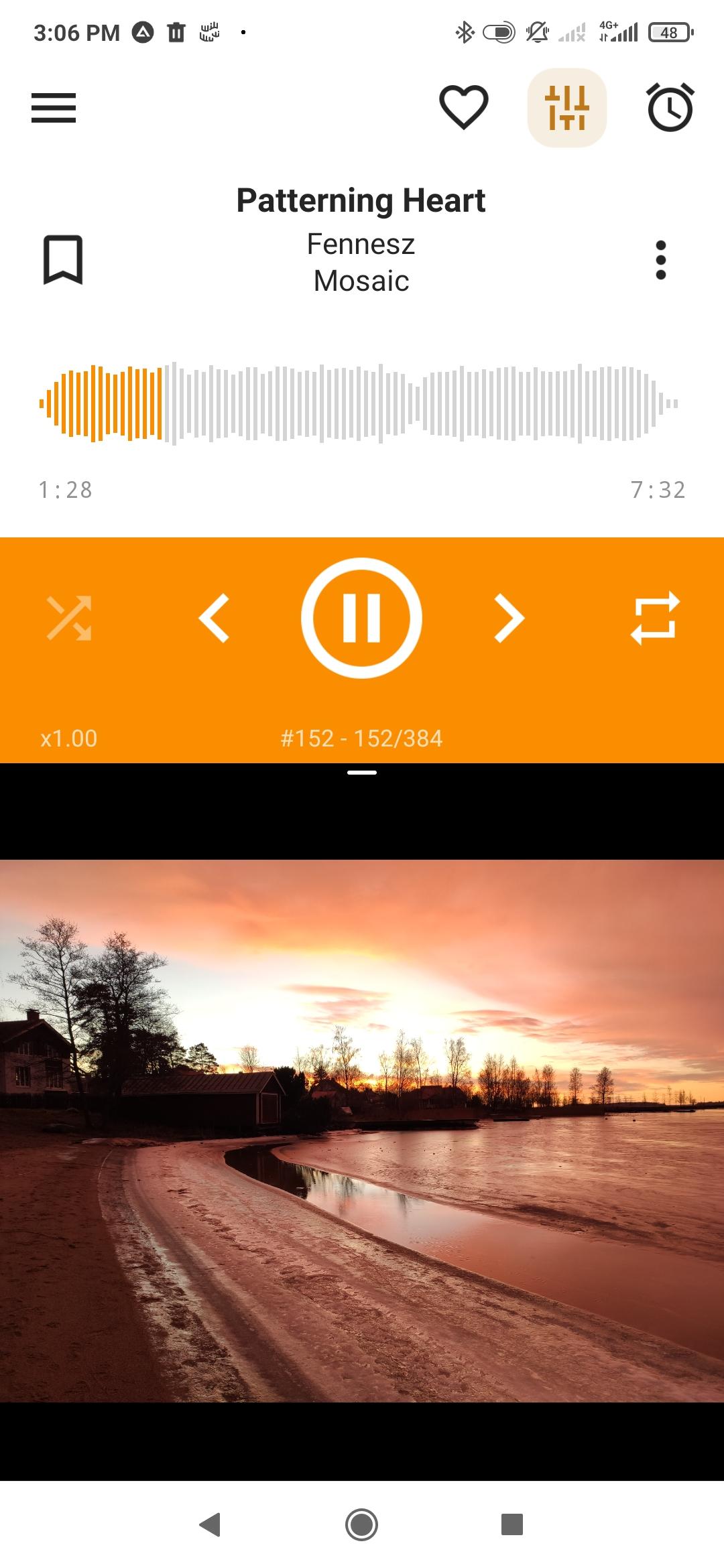Go back using system back button
The height and width of the screenshot is (1568, 724).
click(x=210, y=1524)
